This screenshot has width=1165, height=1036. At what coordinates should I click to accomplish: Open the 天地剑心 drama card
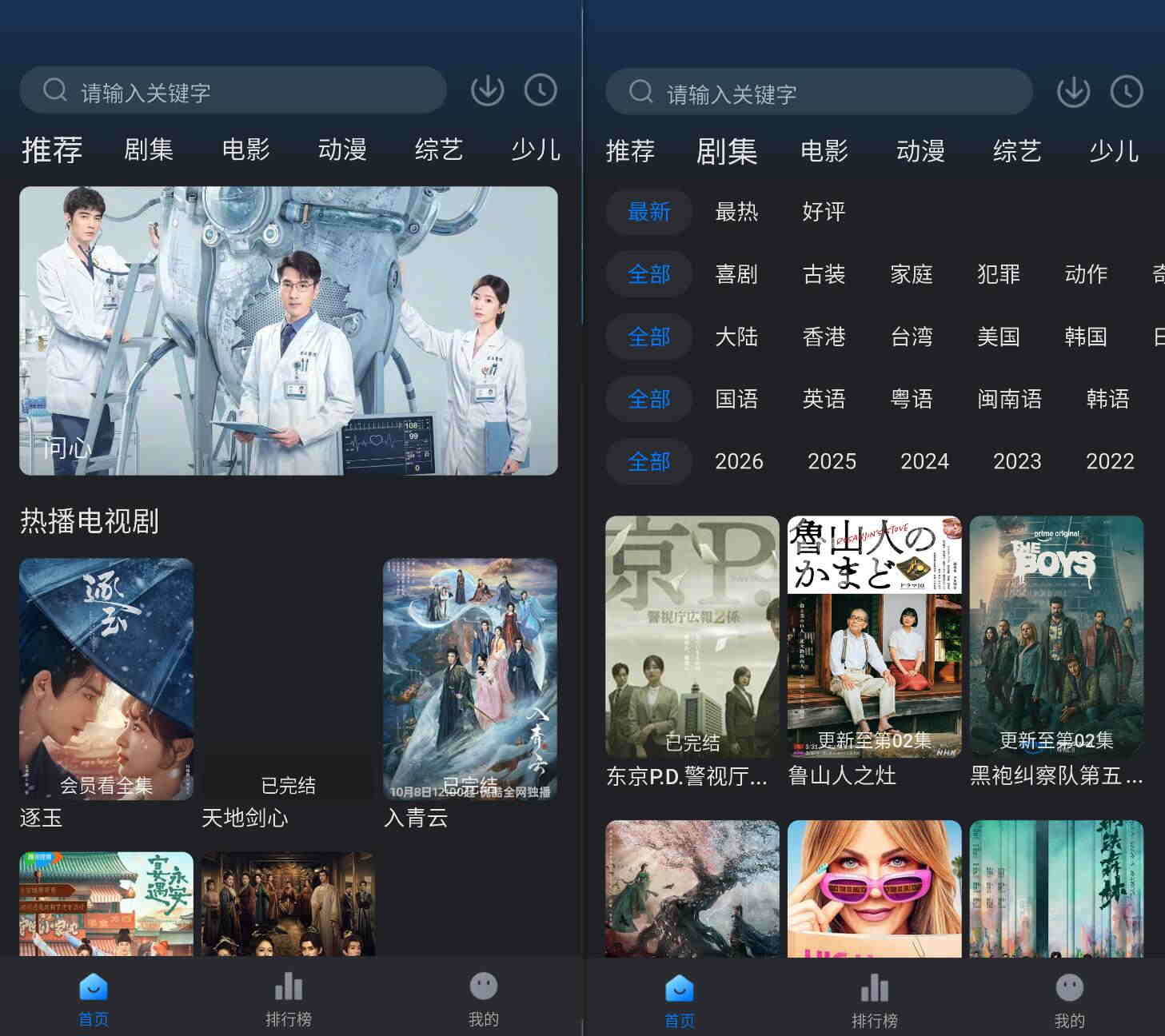[x=288, y=678]
